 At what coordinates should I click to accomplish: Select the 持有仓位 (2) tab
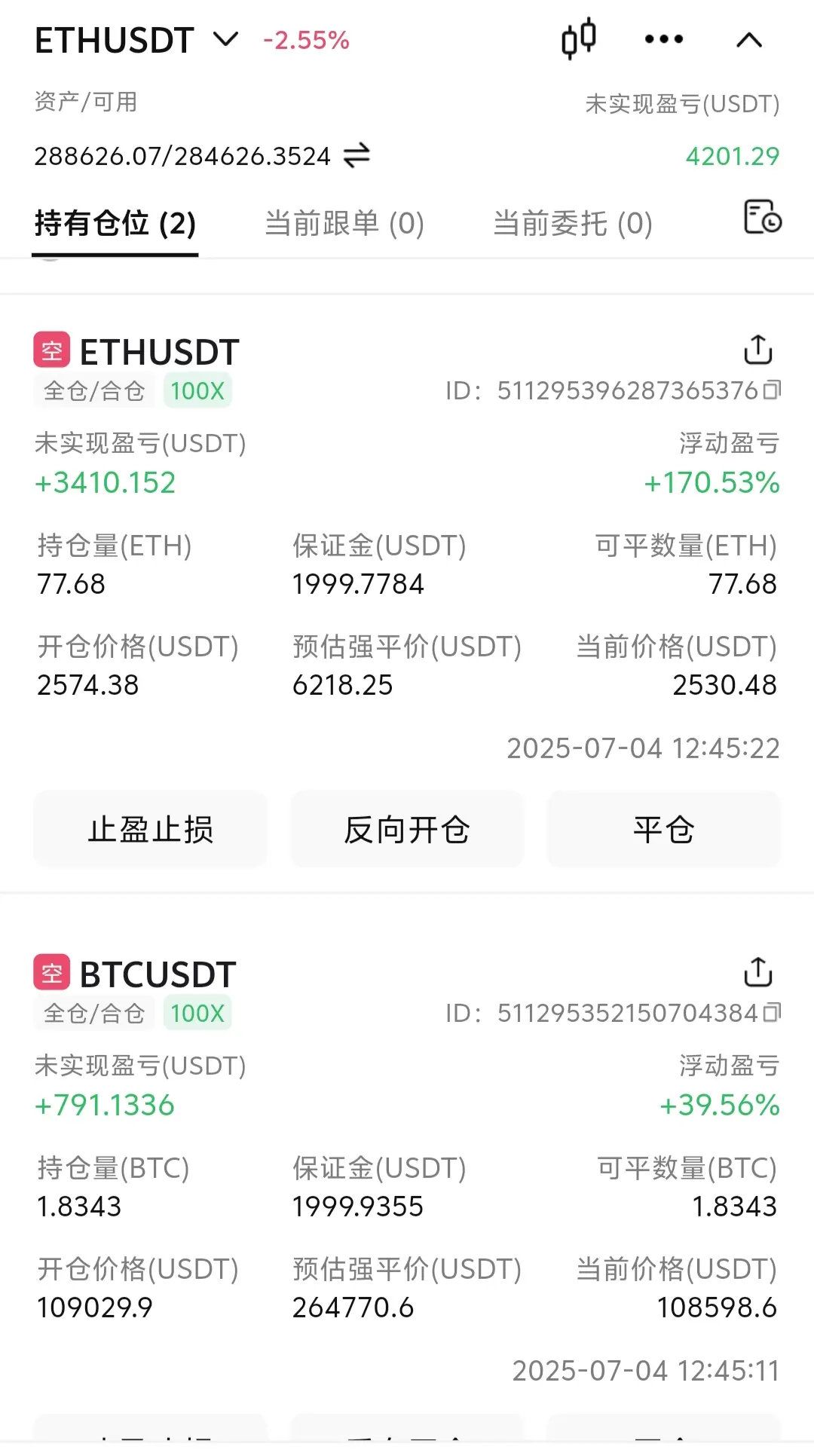click(x=115, y=223)
